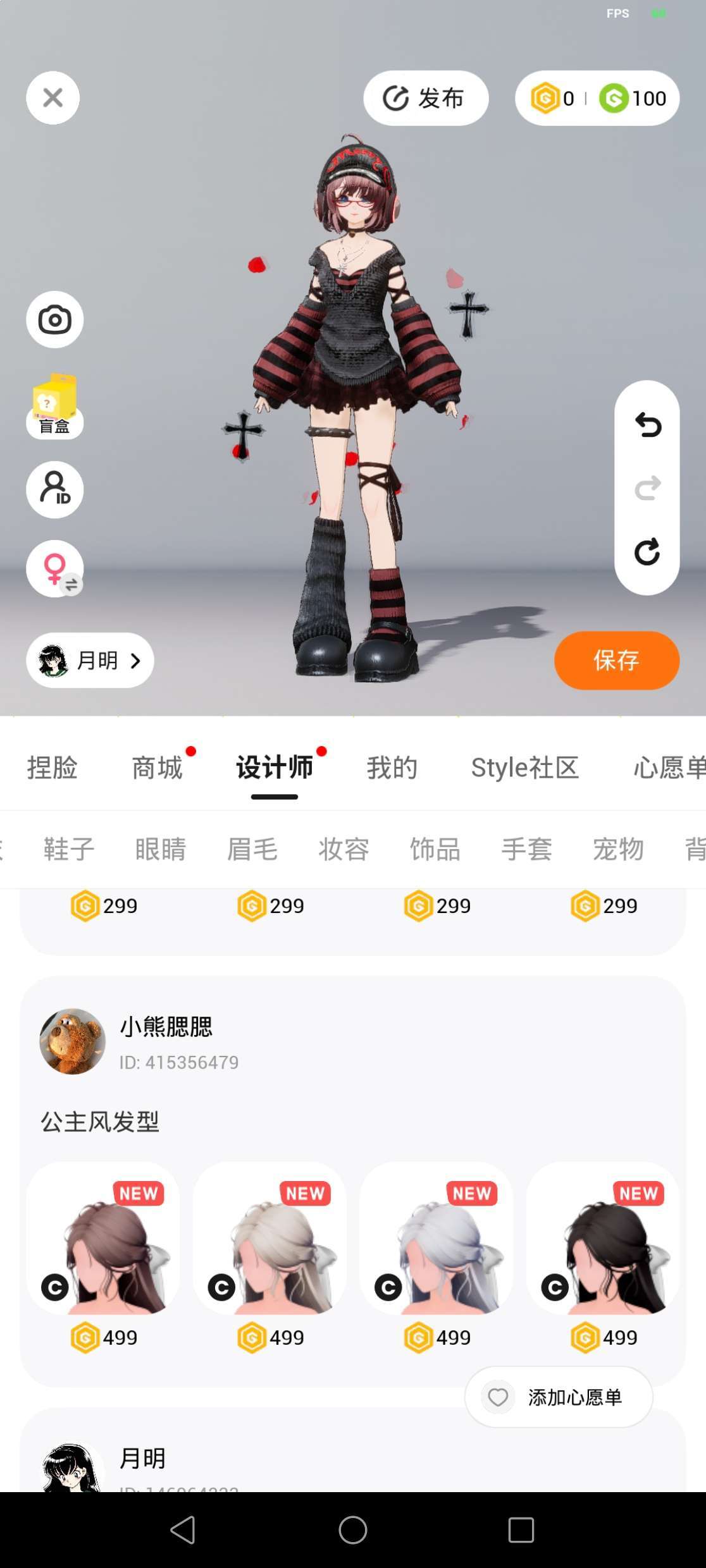Screen dimensions: 706x1568
Task: Go to the 我的 tab
Action: tap(392, 768)
